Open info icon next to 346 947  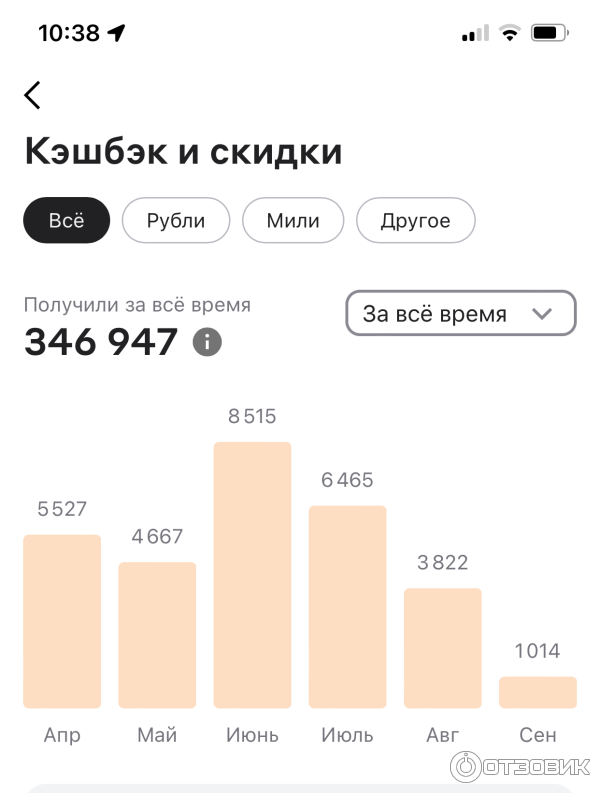[207, 342]
